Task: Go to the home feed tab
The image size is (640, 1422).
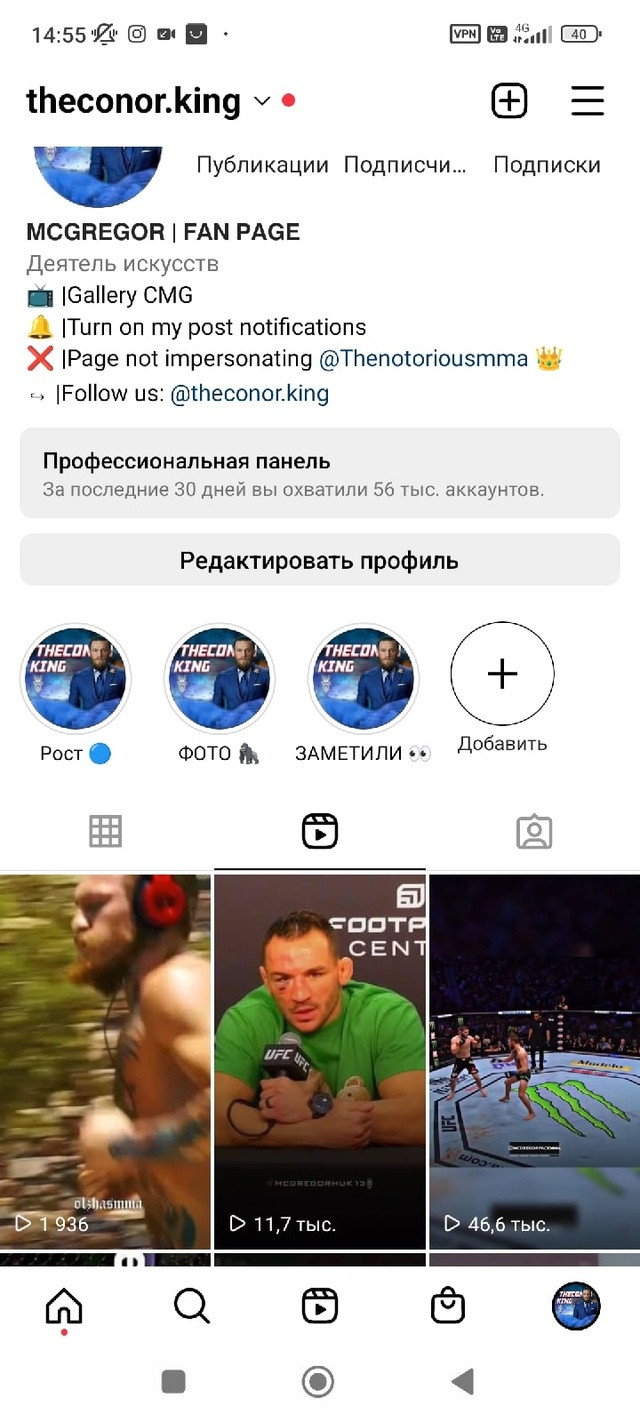Action: coord(64,1305)
